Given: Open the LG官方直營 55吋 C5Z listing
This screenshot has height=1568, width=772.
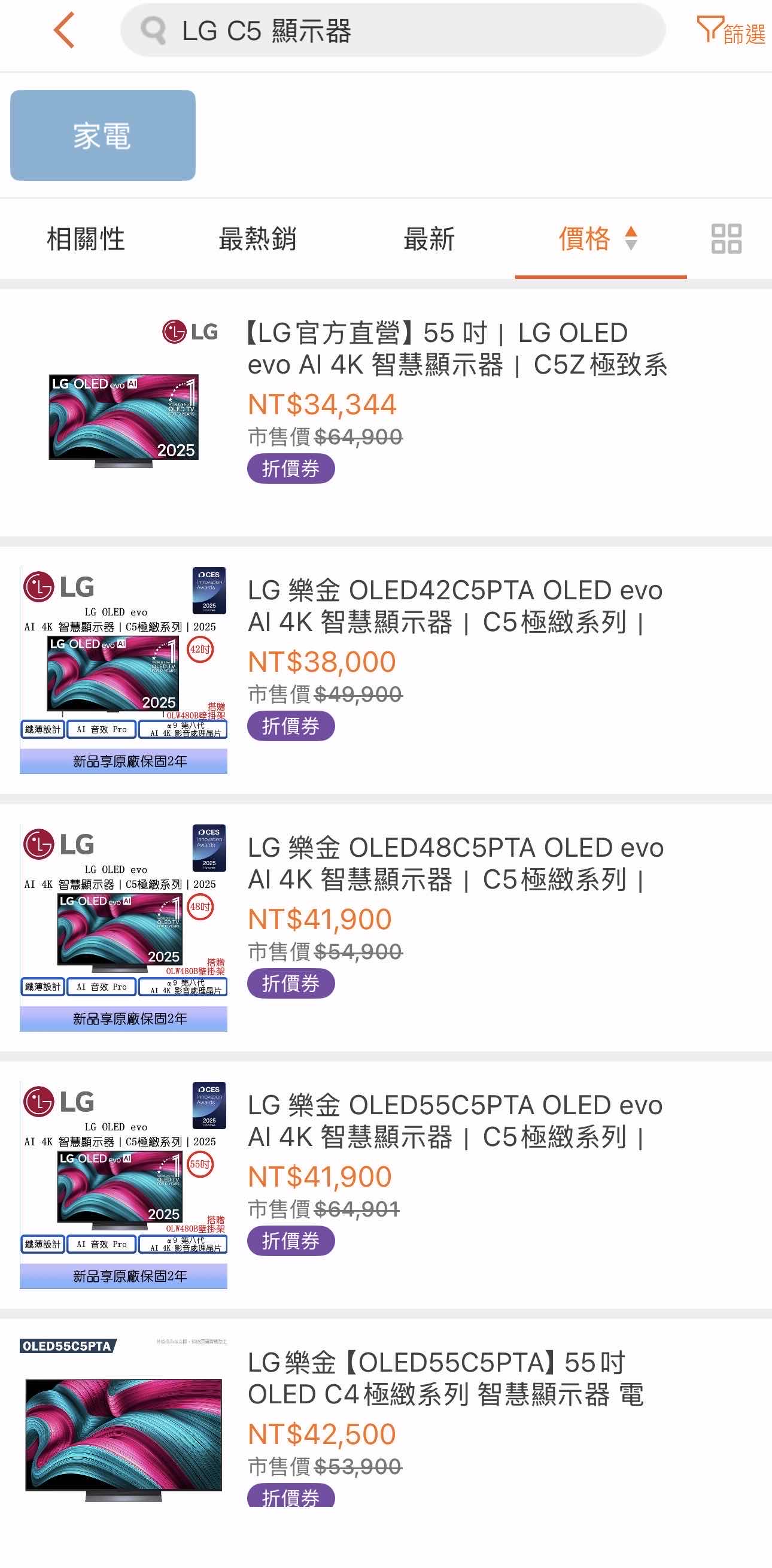Looking at the screenshot, I should pyautogui.click(x=456, y=349).
